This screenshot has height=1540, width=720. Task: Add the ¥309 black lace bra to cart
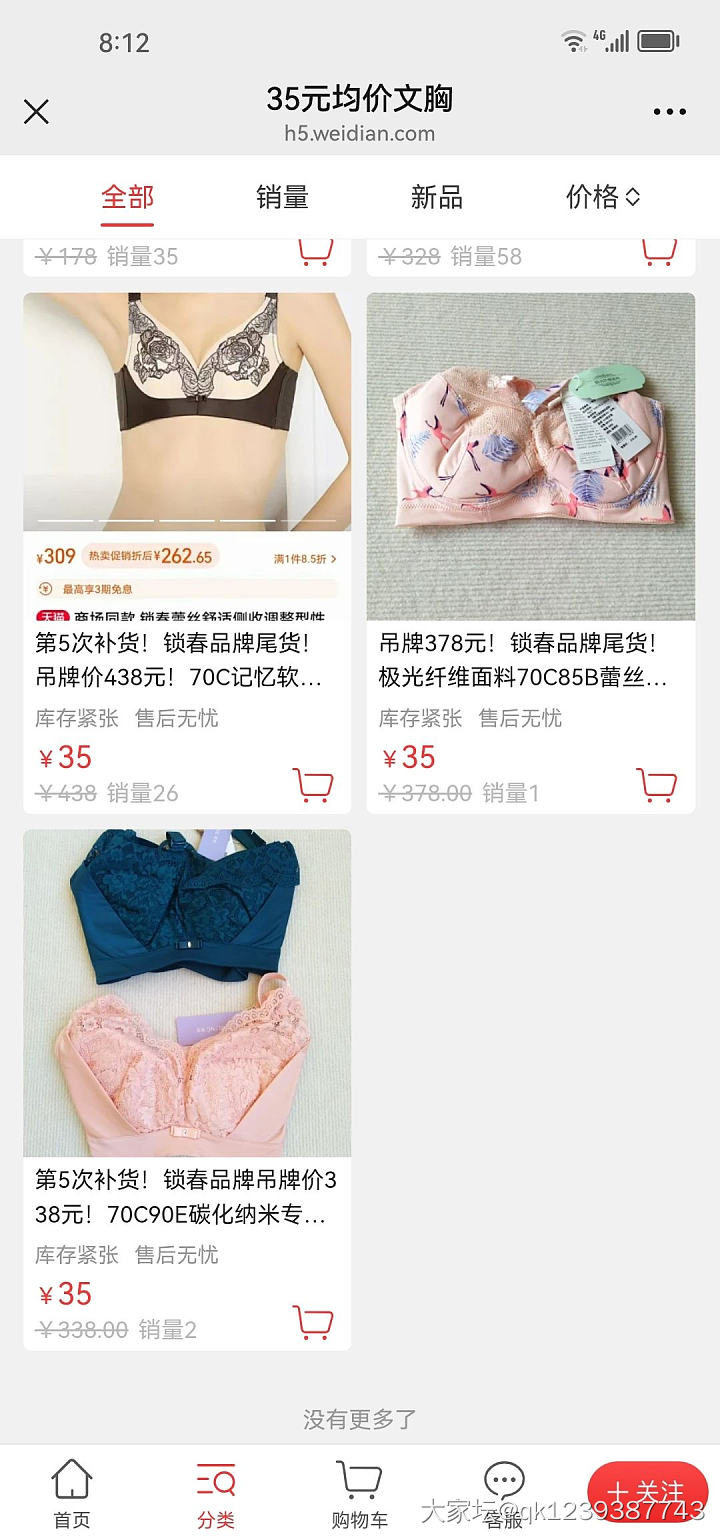312,784
